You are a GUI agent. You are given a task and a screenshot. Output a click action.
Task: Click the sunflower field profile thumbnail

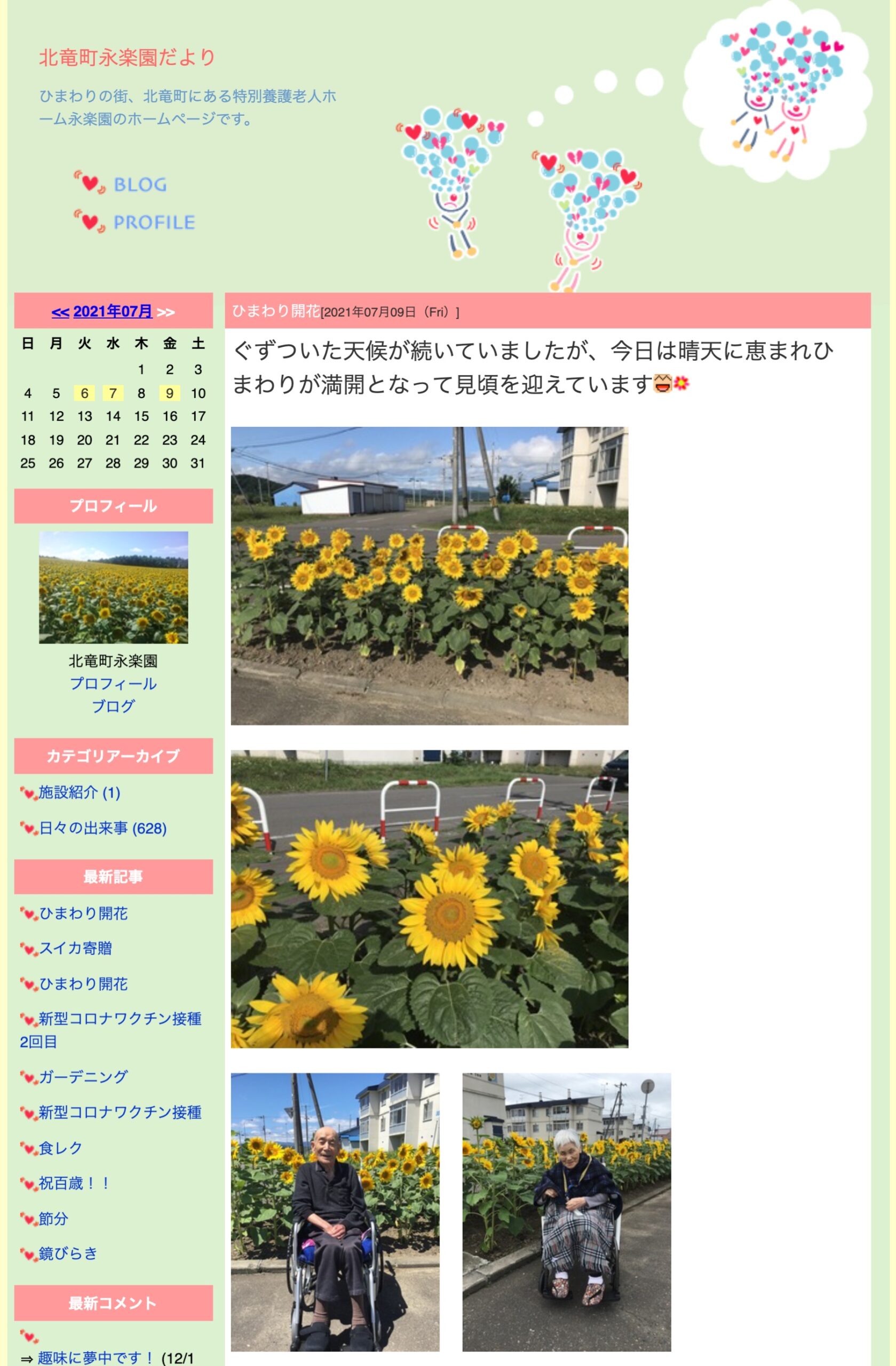click(x=113, y=589)
